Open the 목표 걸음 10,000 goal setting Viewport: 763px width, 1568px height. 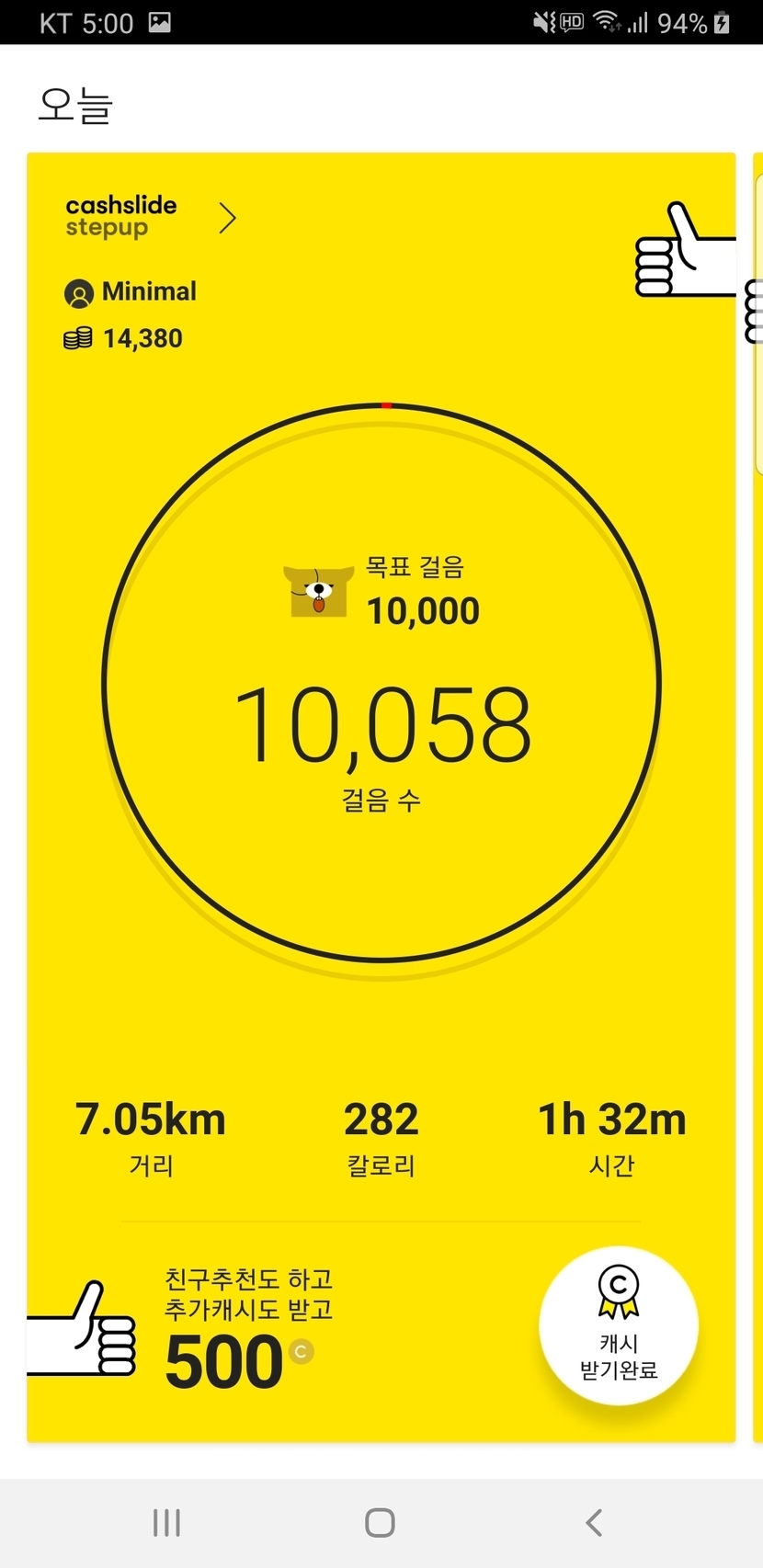pos(381,592)
